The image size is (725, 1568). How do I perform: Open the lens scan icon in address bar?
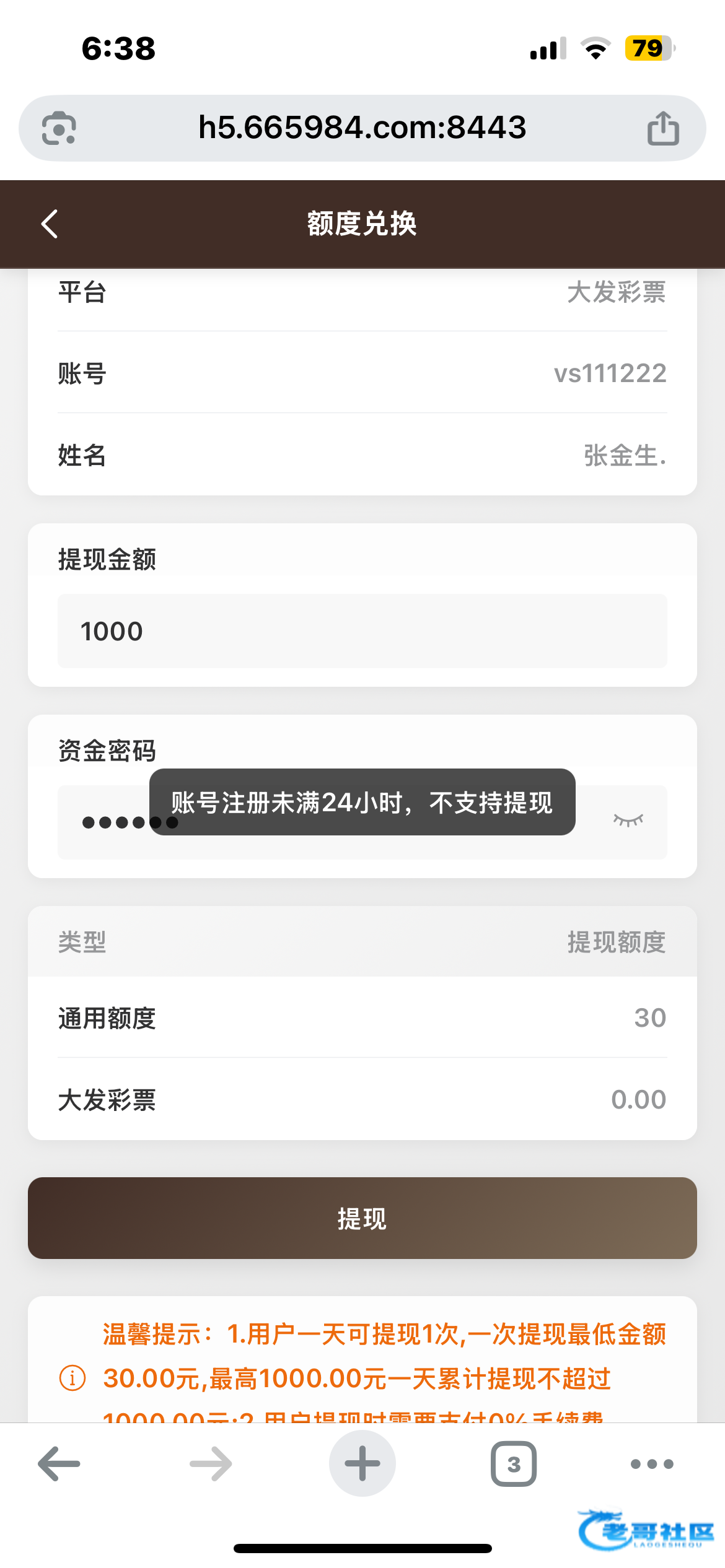(59, 128)
